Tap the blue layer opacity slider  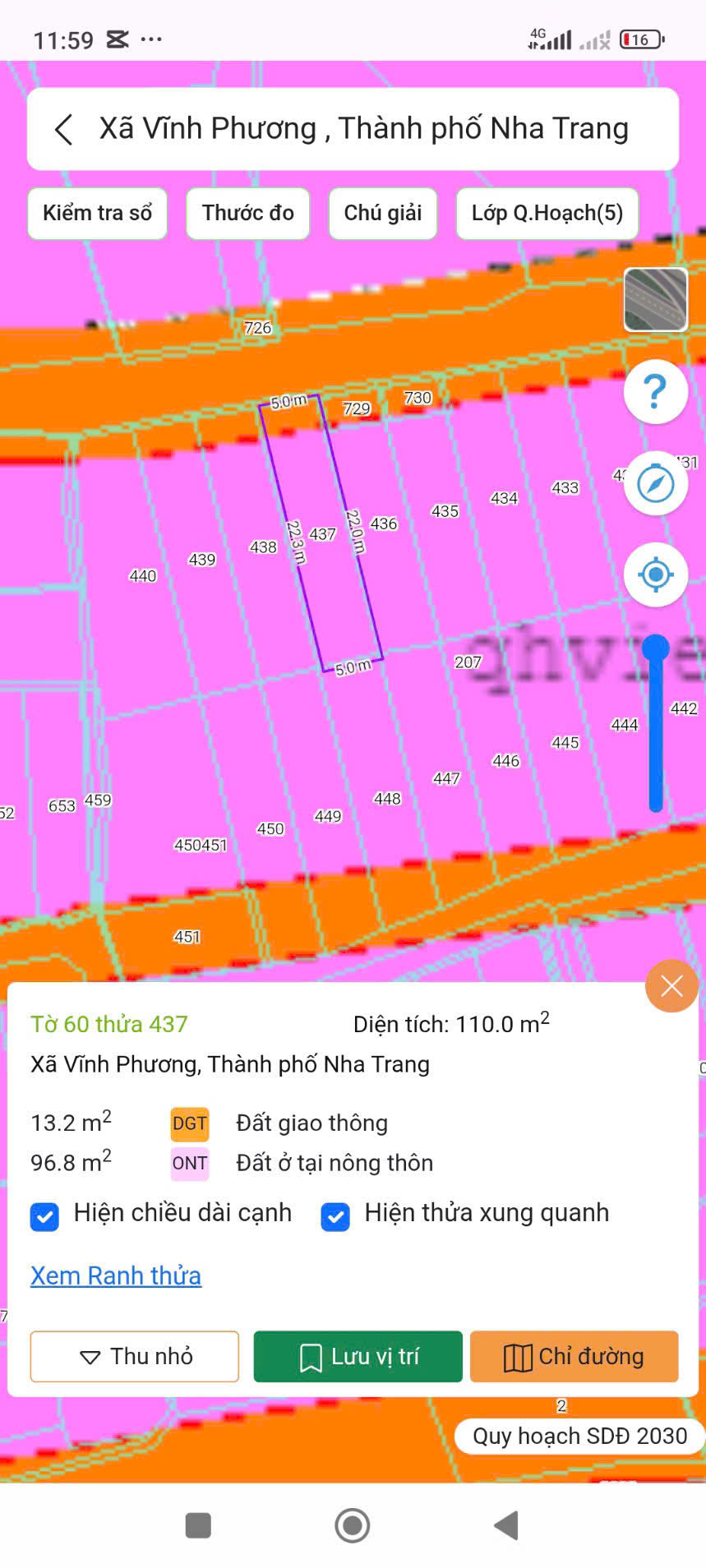coord(656,723)
